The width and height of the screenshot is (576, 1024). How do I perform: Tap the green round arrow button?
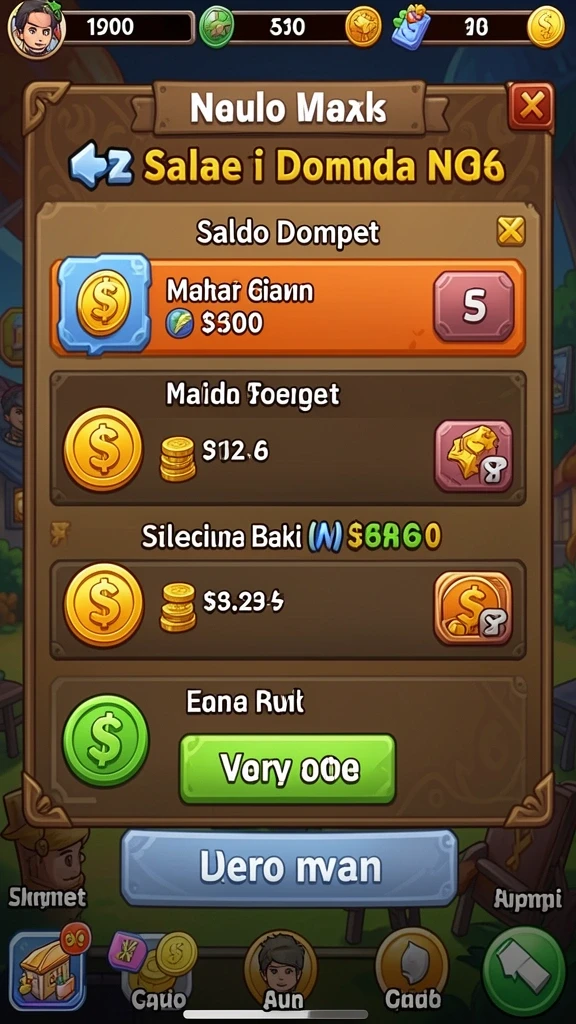[x=524, y=970]
